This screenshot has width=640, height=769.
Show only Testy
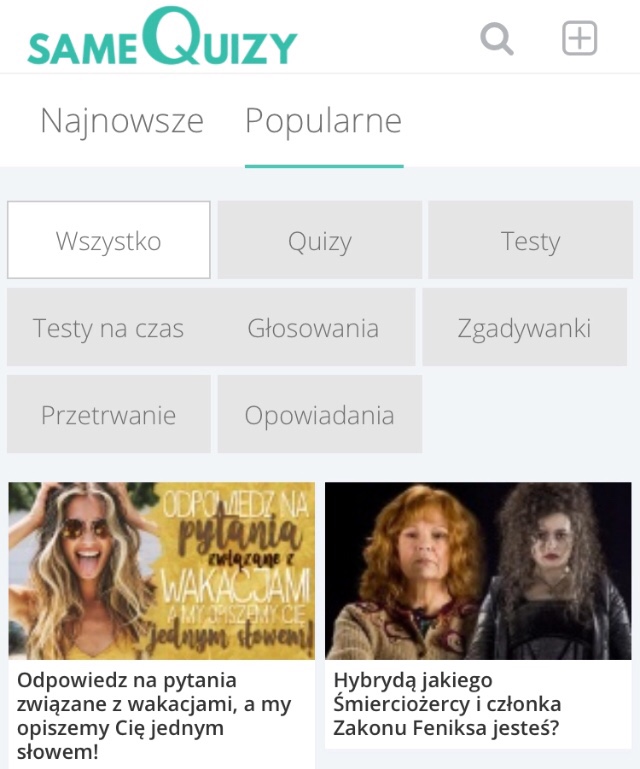[x=530, y=241]
